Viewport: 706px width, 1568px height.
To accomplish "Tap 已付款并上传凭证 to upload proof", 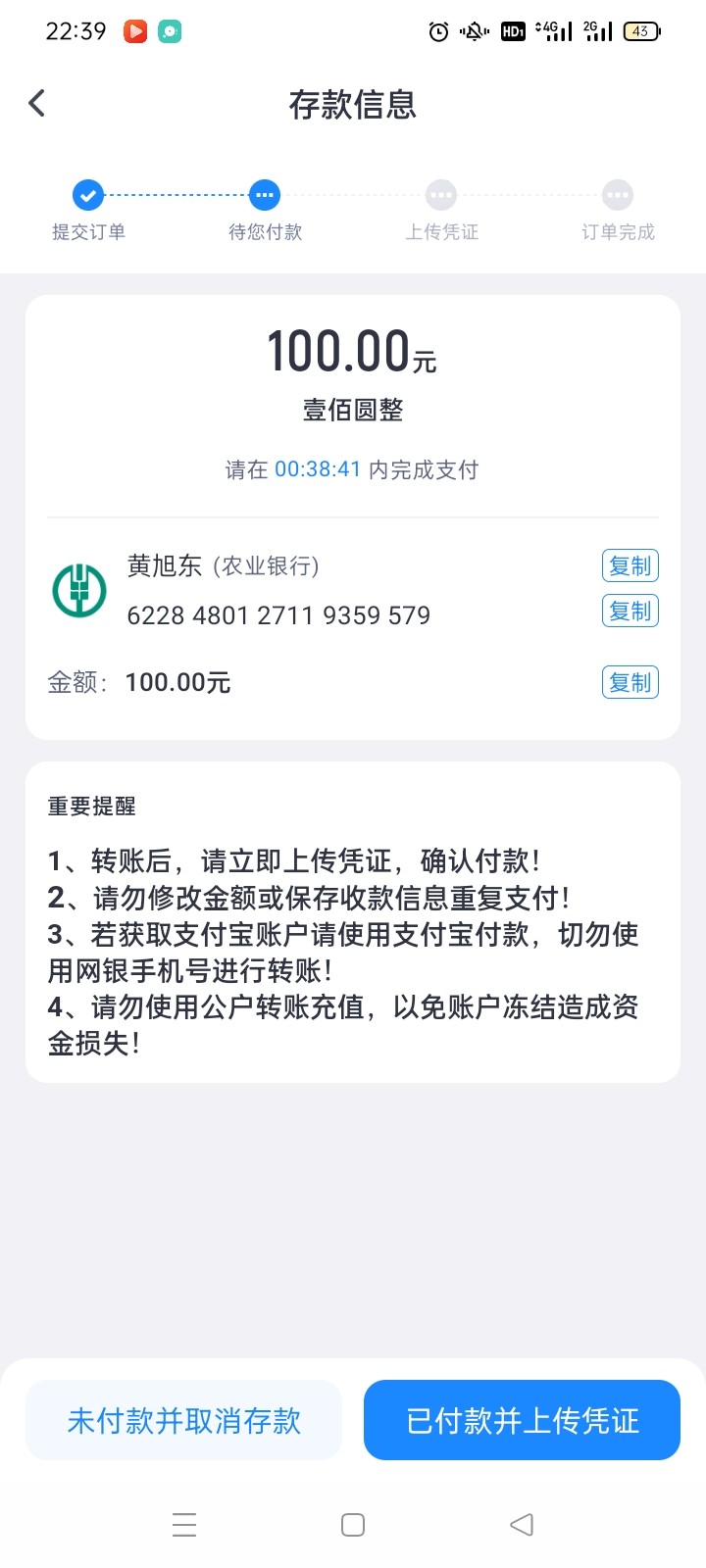I will pos(522,1420).
